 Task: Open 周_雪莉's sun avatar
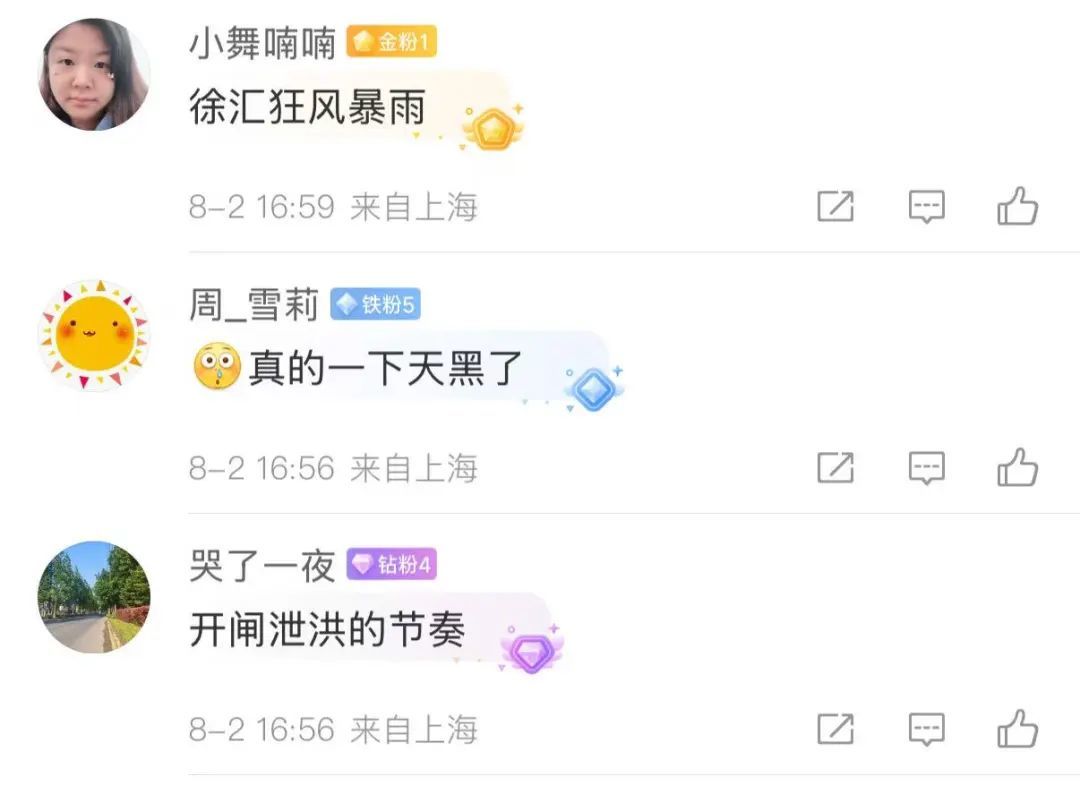94,336
